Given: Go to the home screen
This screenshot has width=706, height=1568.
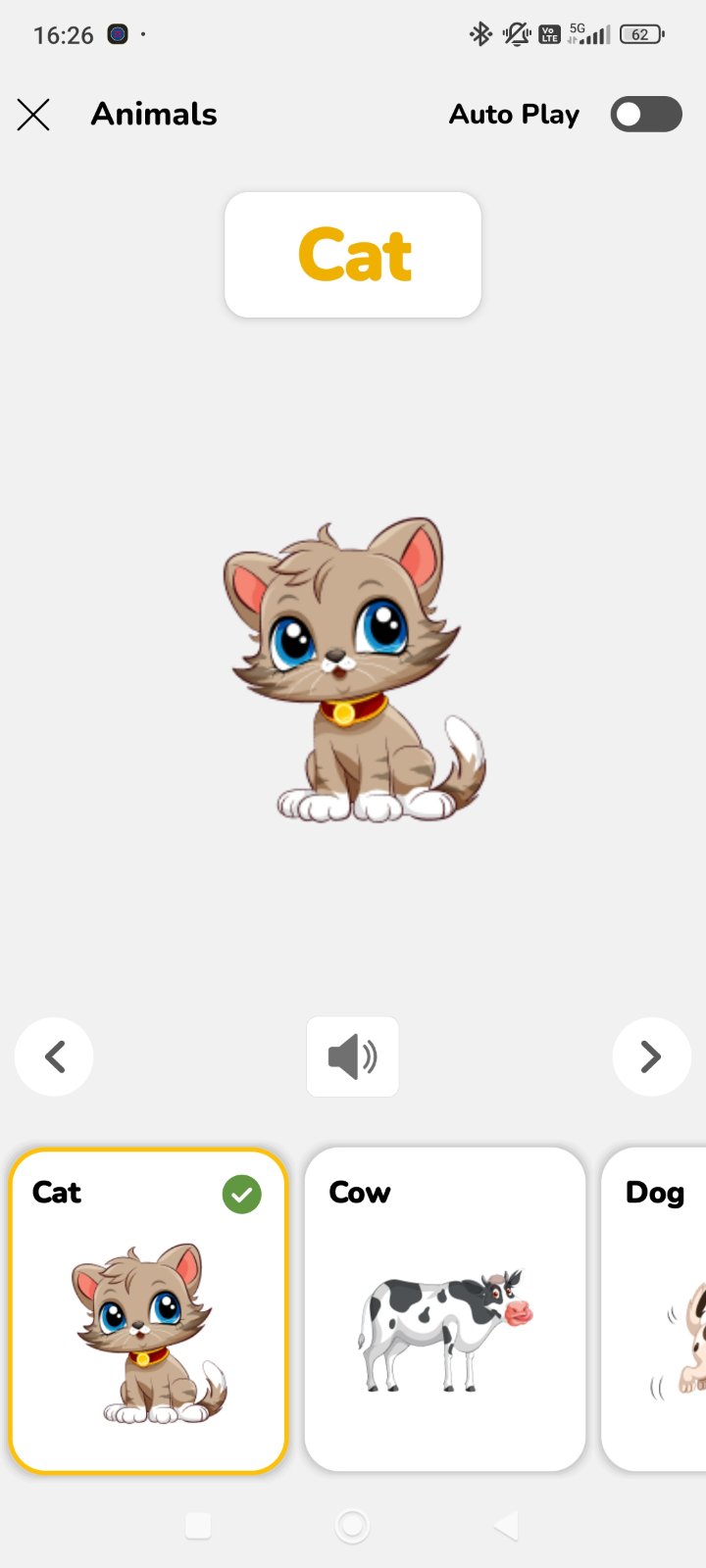Looking at the screenshot, I should tap(352, 1525).
